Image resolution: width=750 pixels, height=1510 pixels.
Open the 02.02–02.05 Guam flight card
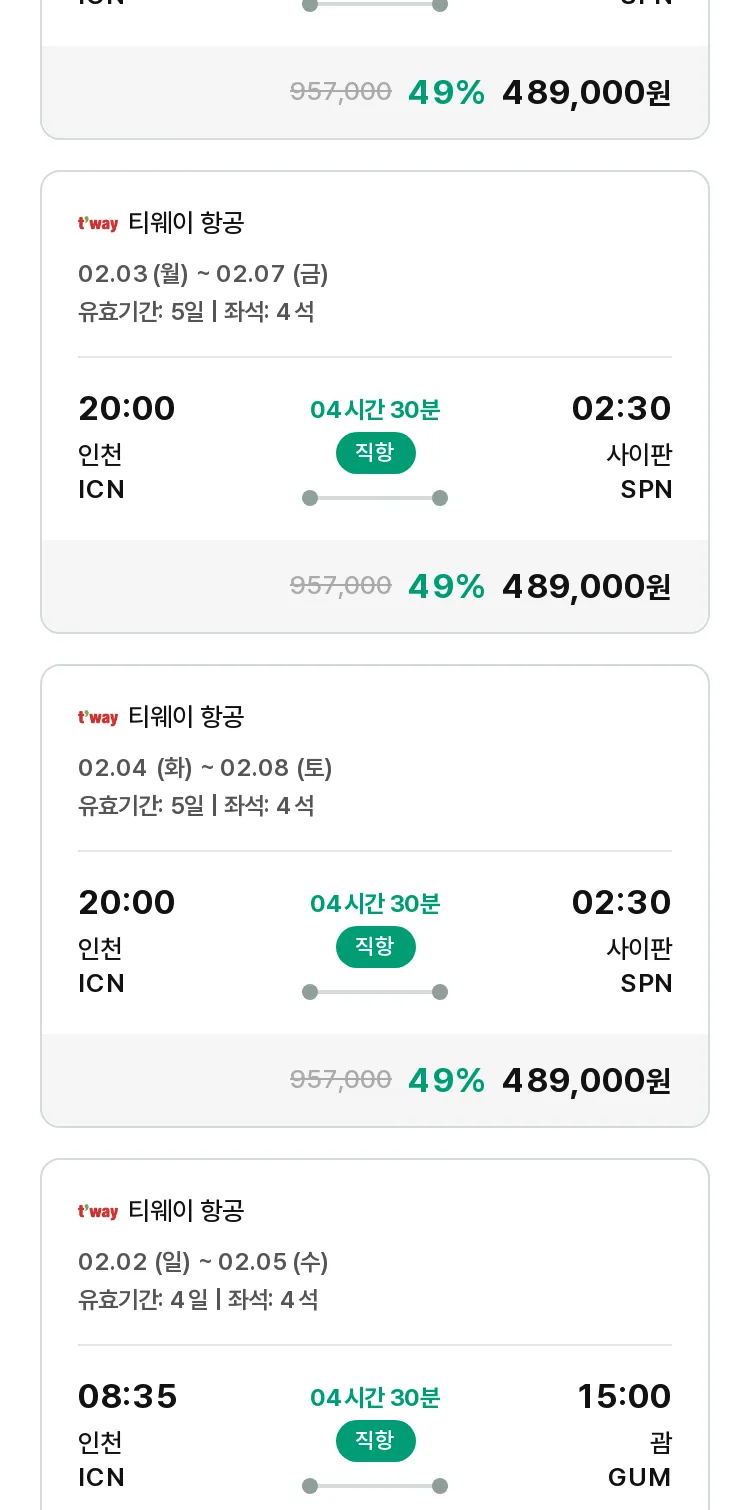(x=375, y=1335)
